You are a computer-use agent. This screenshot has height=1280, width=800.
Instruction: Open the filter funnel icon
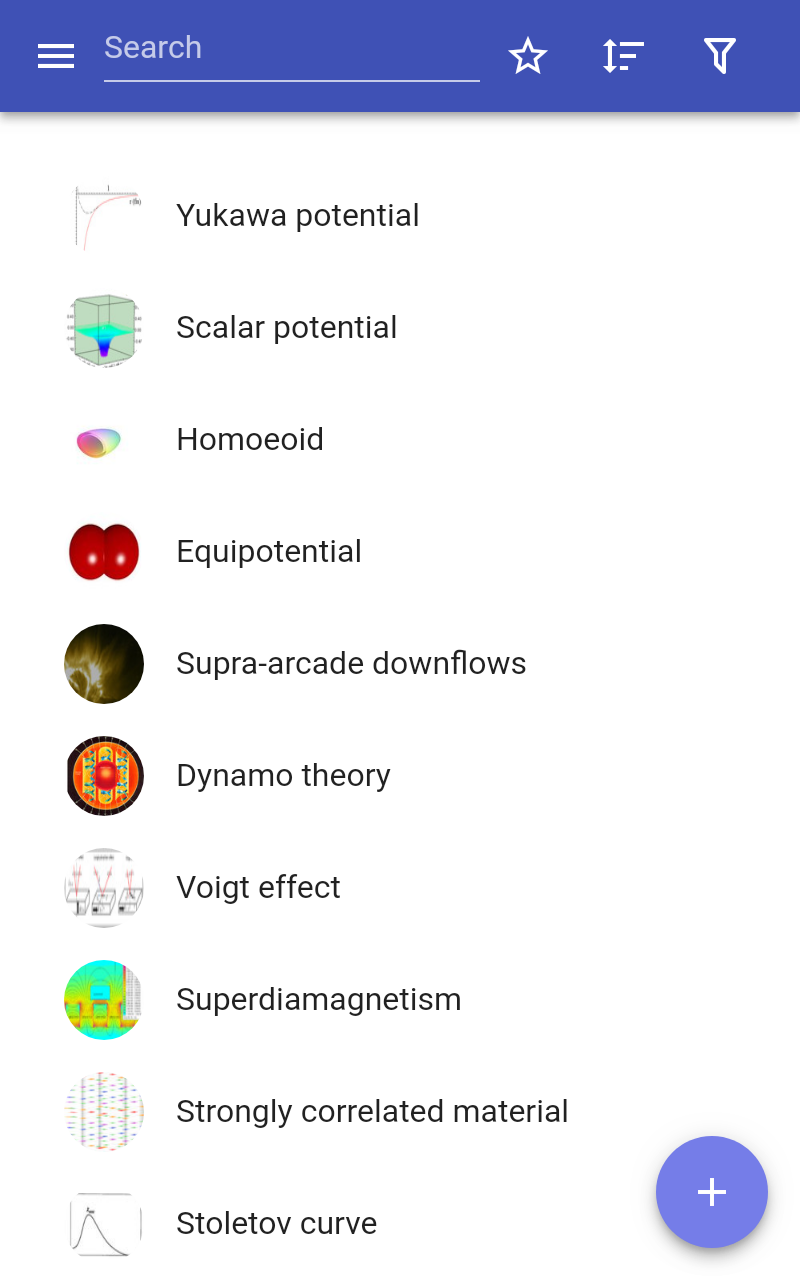point(719,56)
